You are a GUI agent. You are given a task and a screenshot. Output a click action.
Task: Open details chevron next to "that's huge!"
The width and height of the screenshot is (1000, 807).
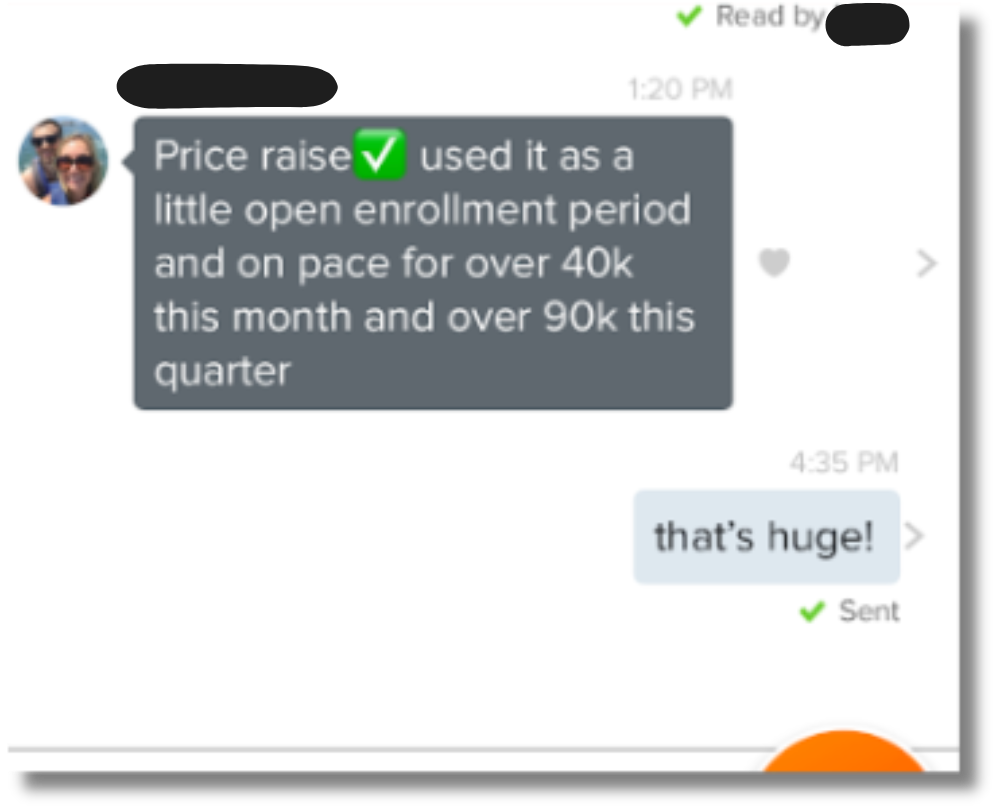(913, 537)
